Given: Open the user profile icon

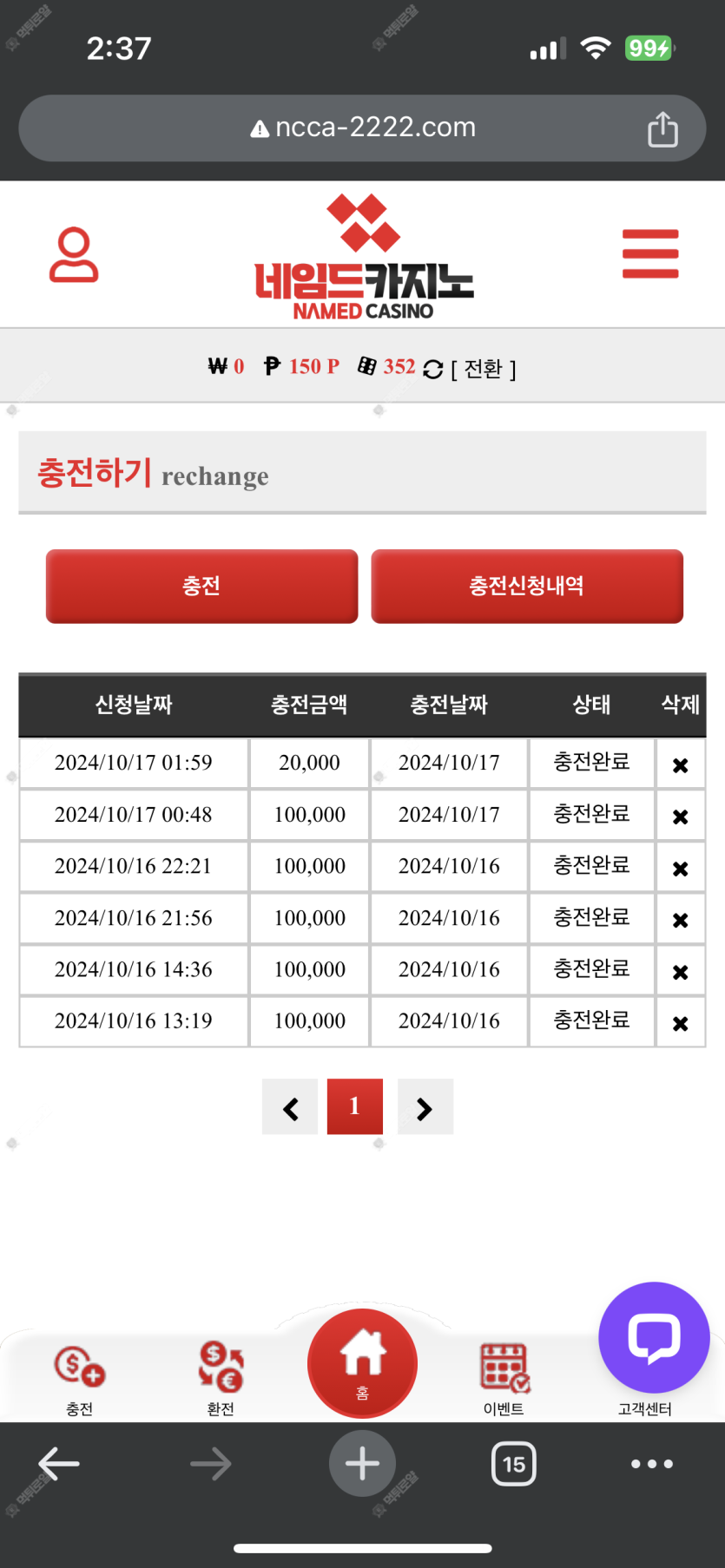Looking at the screenshot, I should tap(74, 254).
